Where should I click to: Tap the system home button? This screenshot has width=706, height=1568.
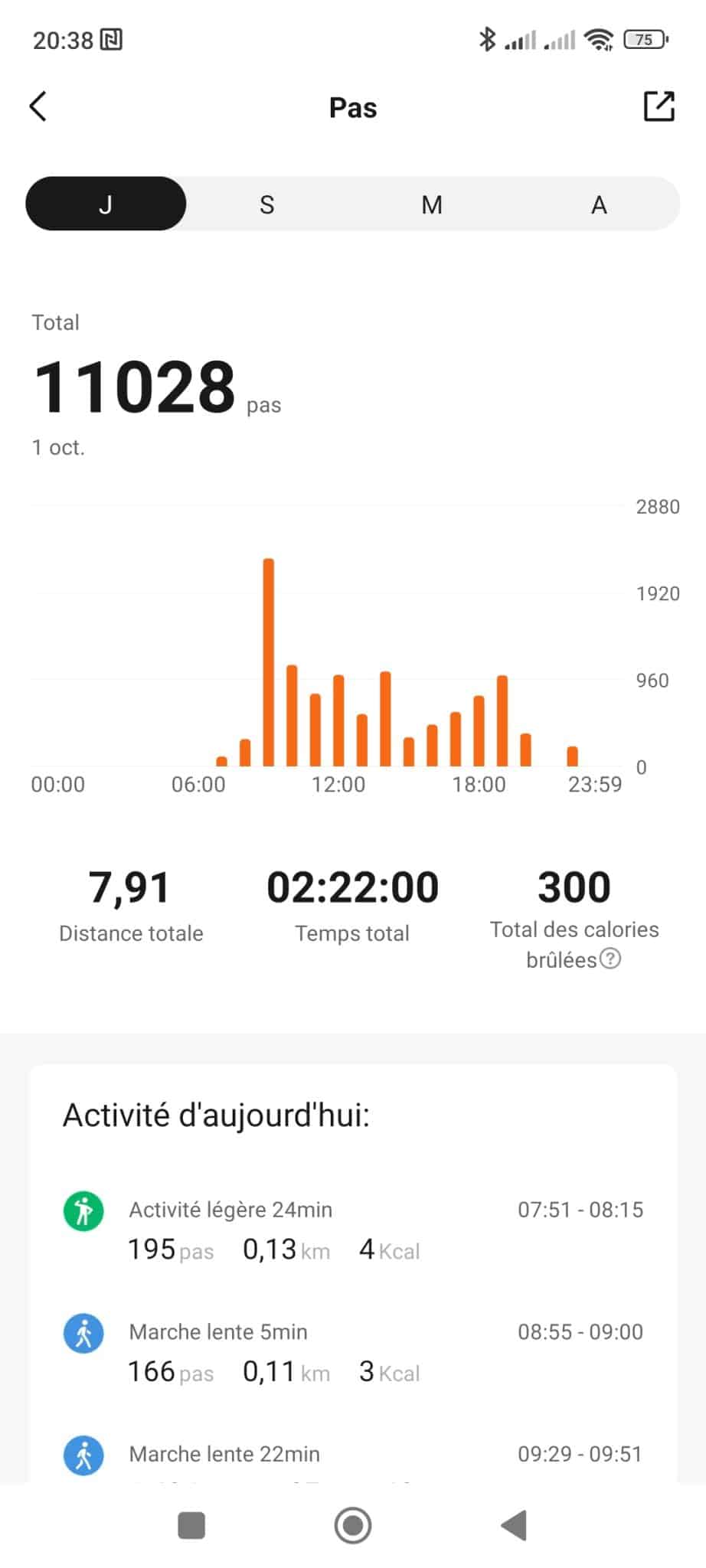pos(353,1525)
